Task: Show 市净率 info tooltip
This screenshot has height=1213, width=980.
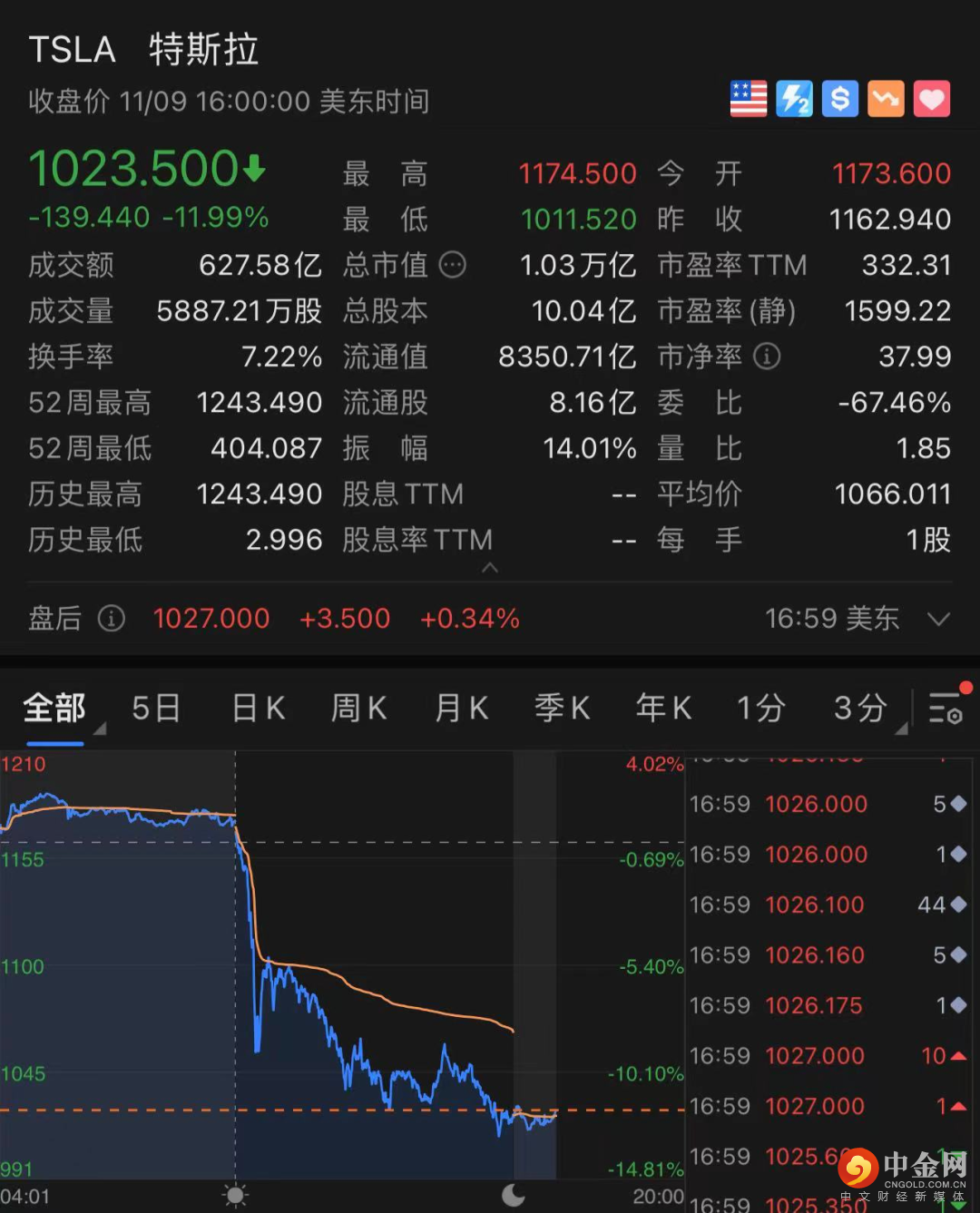Action: coord(767,357)
